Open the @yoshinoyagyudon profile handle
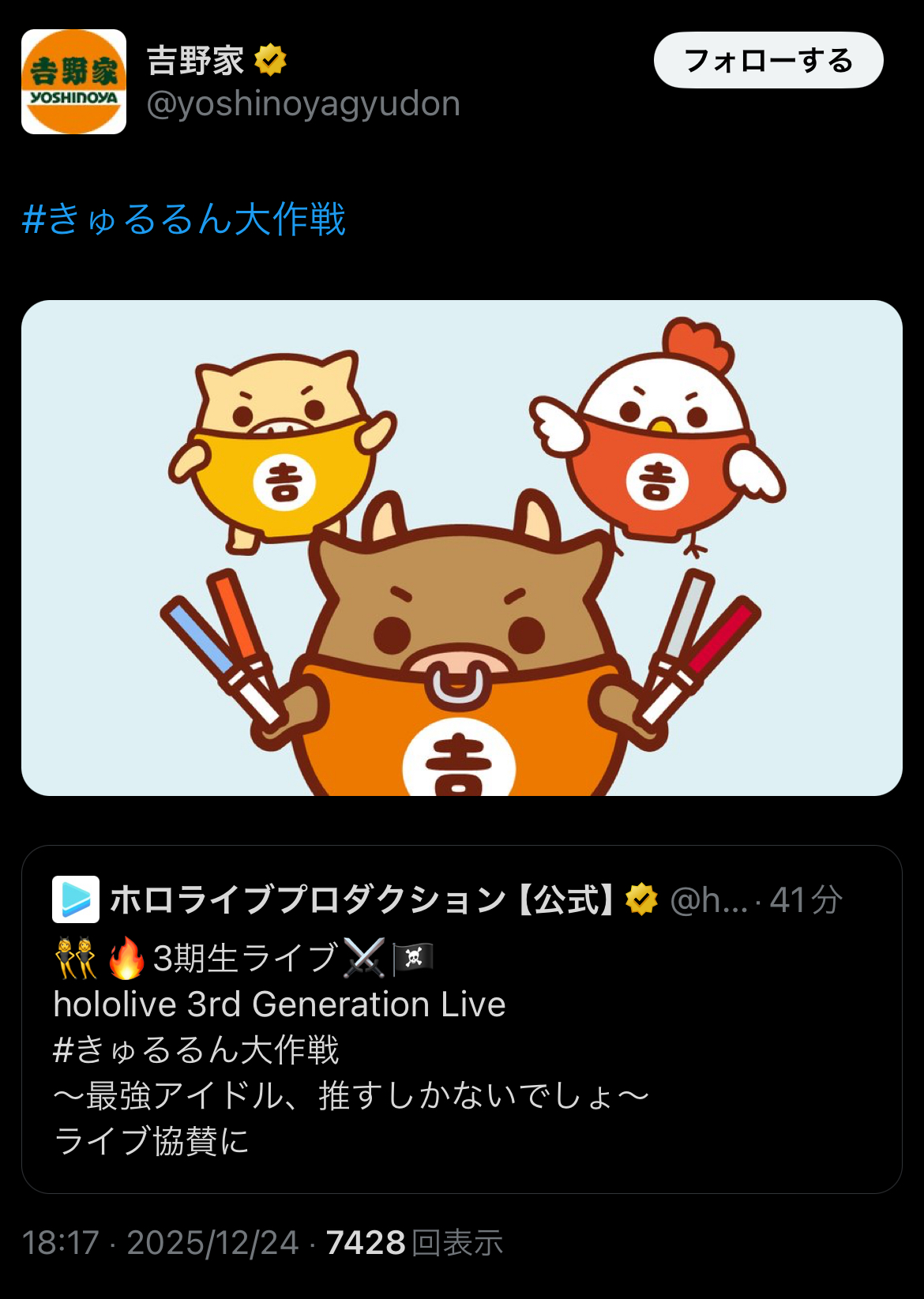The image size is (924, 1299). point(303,104)
